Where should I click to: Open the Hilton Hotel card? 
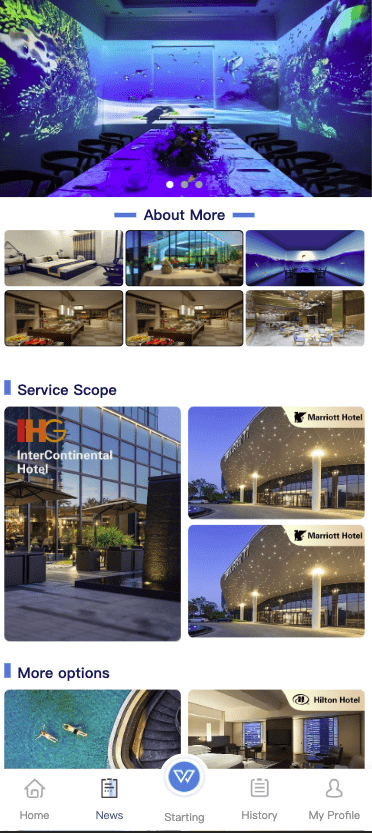click(276, 729)
